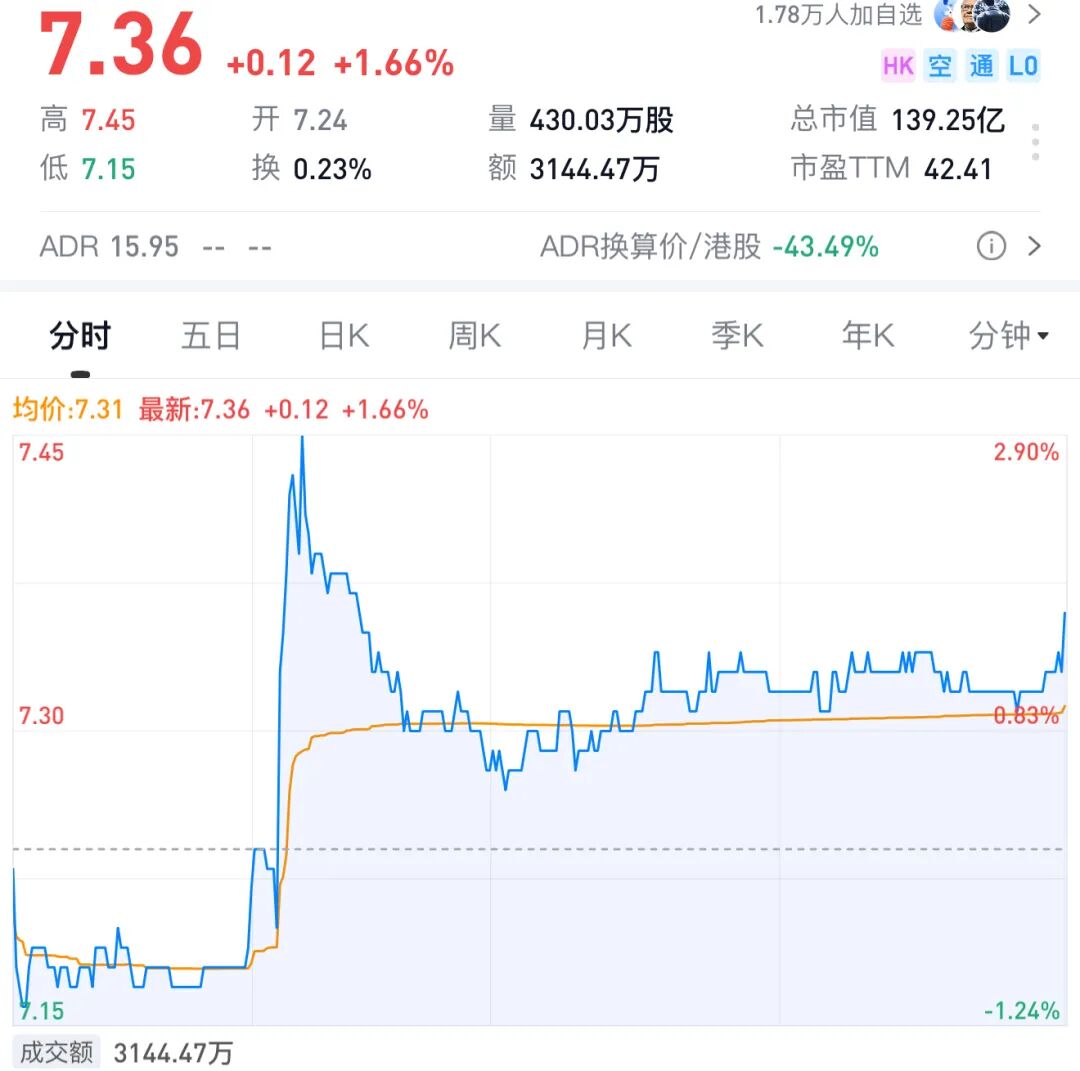Screen dimensions: 1080x1071
Task: View the 年K chart
Action: [x=868, y=337]
